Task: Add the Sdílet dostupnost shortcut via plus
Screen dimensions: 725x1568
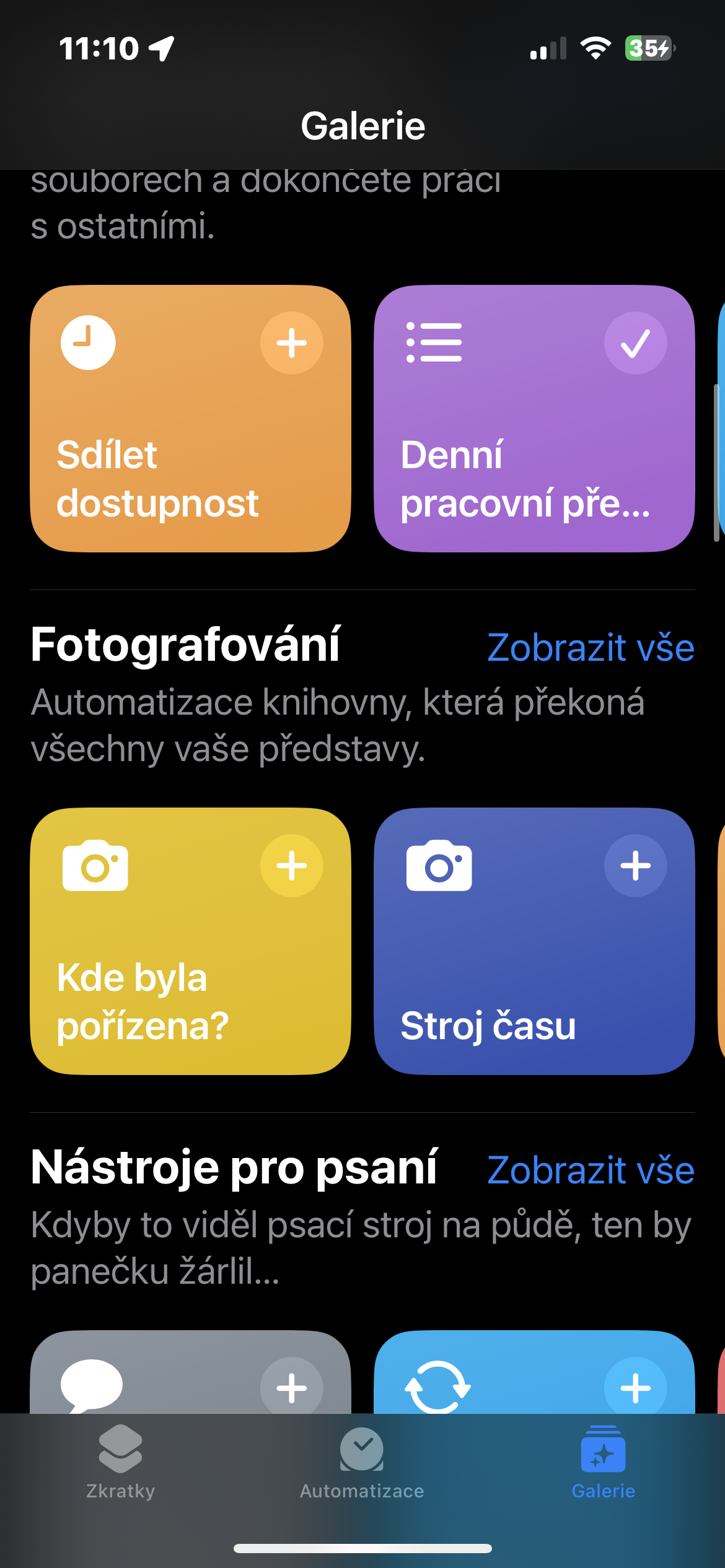Action: click(x=291, y=343)
